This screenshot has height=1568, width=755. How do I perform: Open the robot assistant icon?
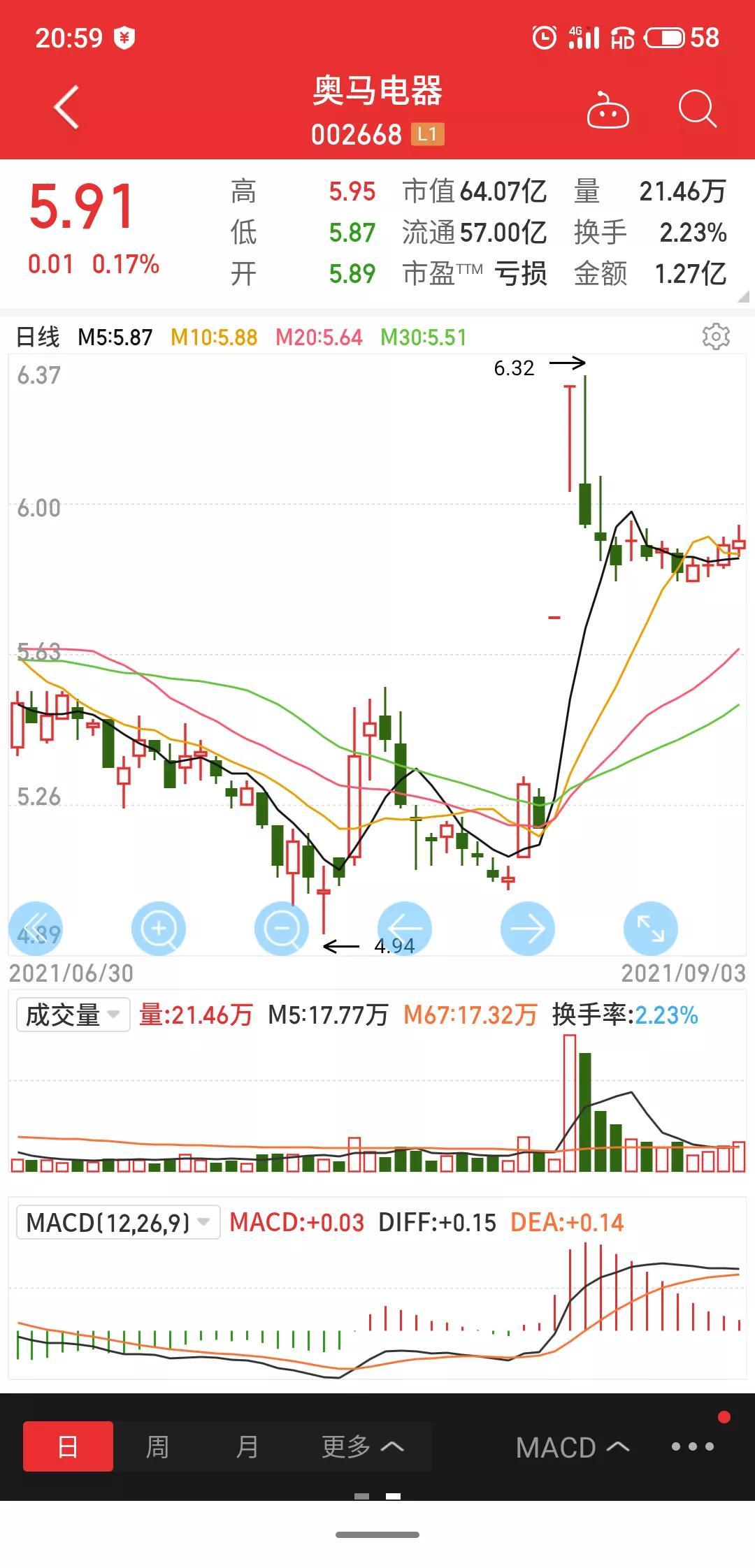(607, 110)
